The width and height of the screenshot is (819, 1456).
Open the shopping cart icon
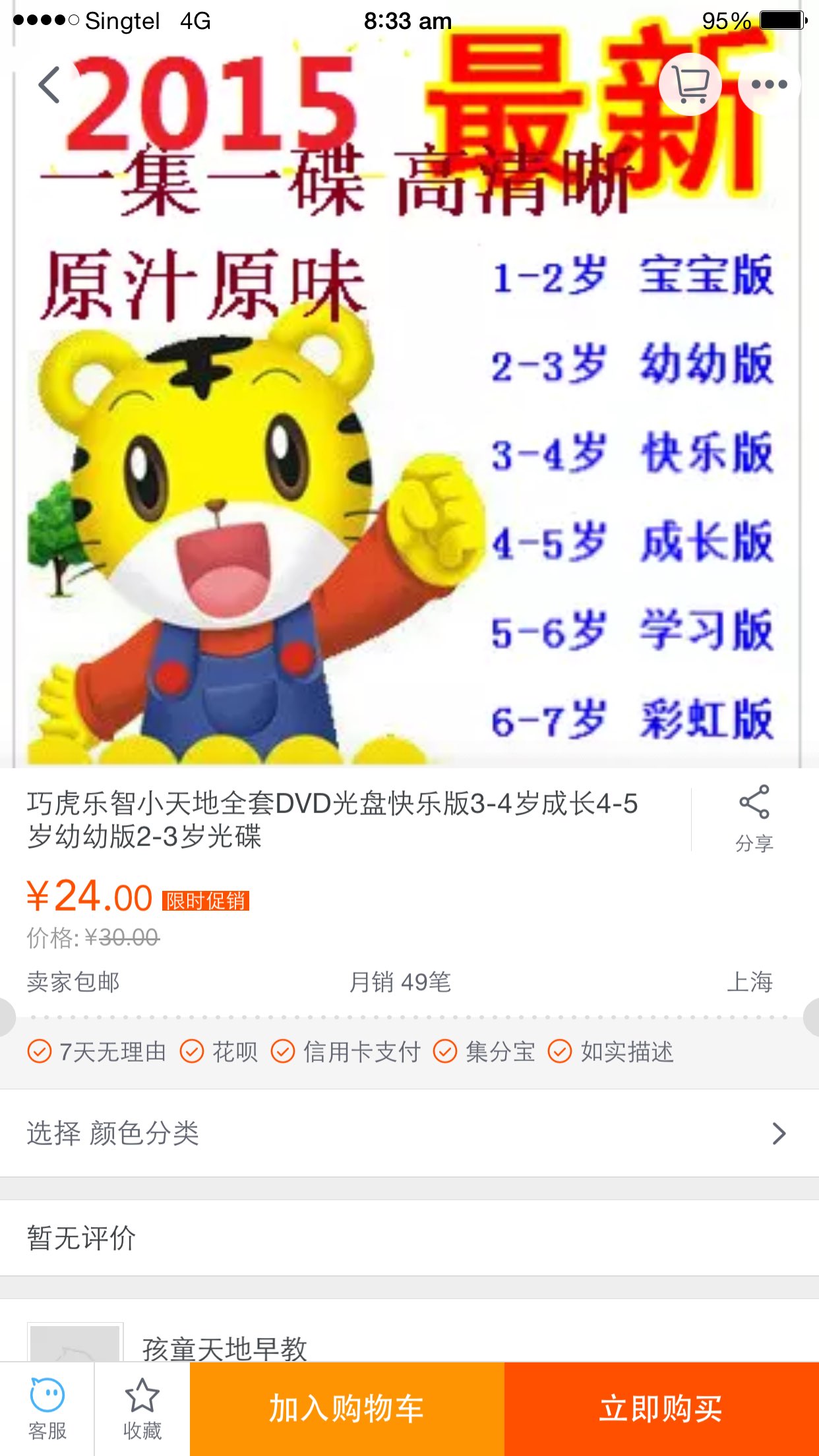point(690,85)
